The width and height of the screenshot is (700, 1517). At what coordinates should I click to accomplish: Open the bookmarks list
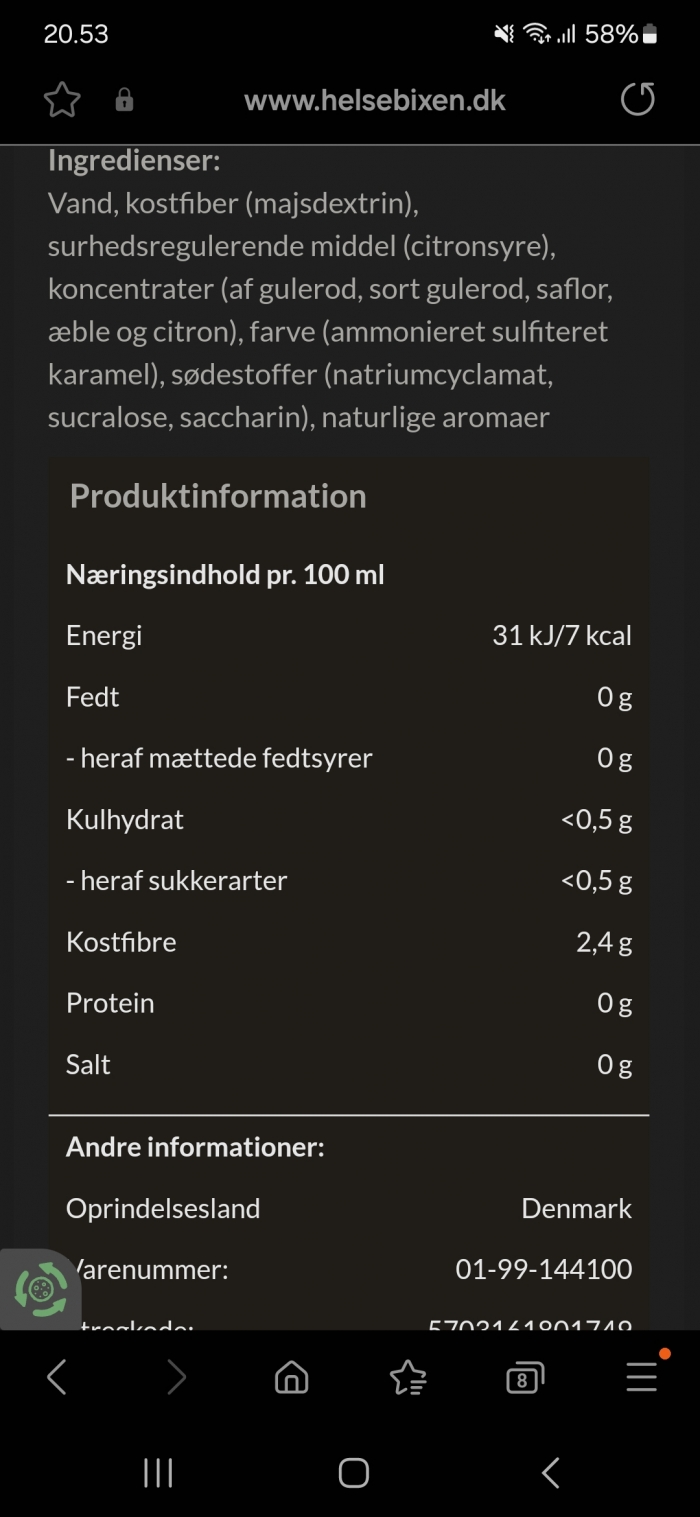coord(408,1378)
